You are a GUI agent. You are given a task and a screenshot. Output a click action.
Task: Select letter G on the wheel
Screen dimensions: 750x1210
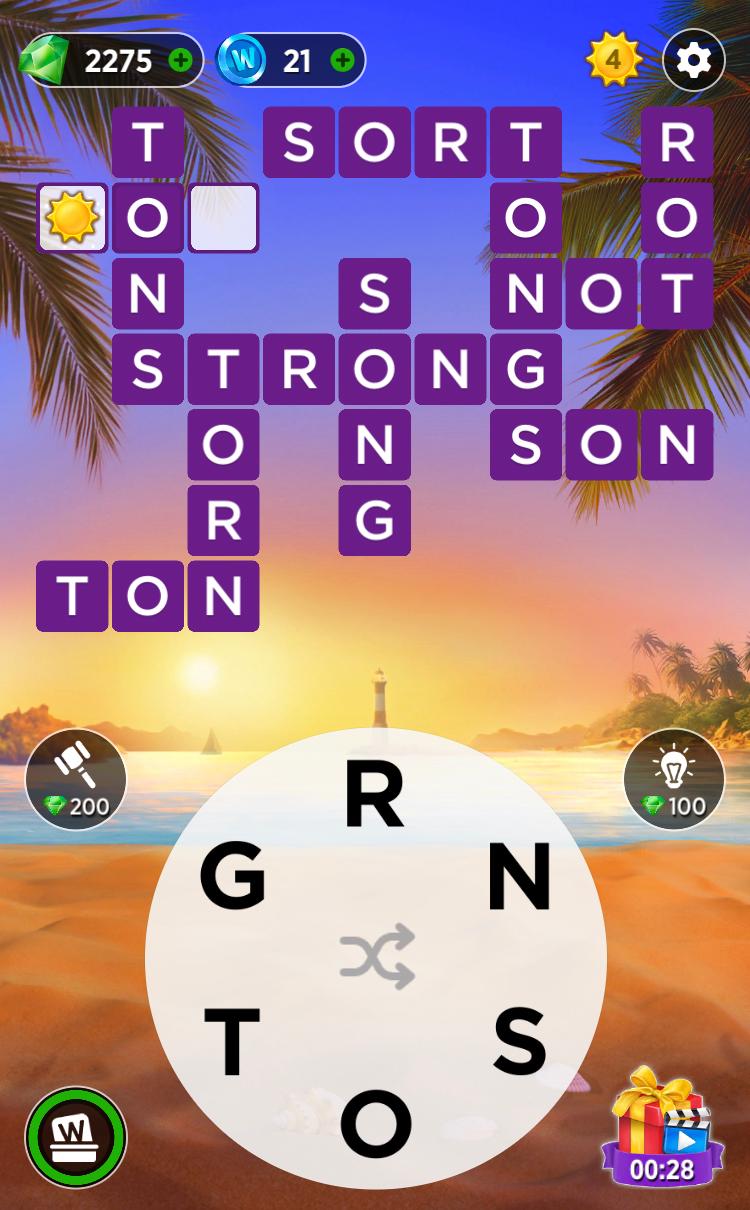232,876
